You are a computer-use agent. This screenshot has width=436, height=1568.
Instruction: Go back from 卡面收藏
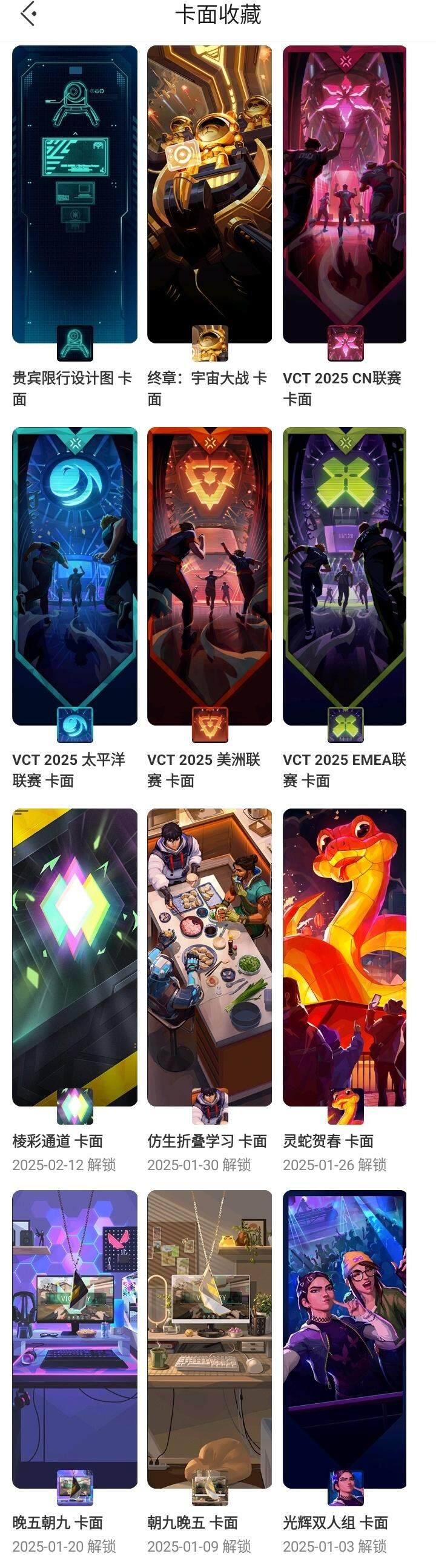28,14
